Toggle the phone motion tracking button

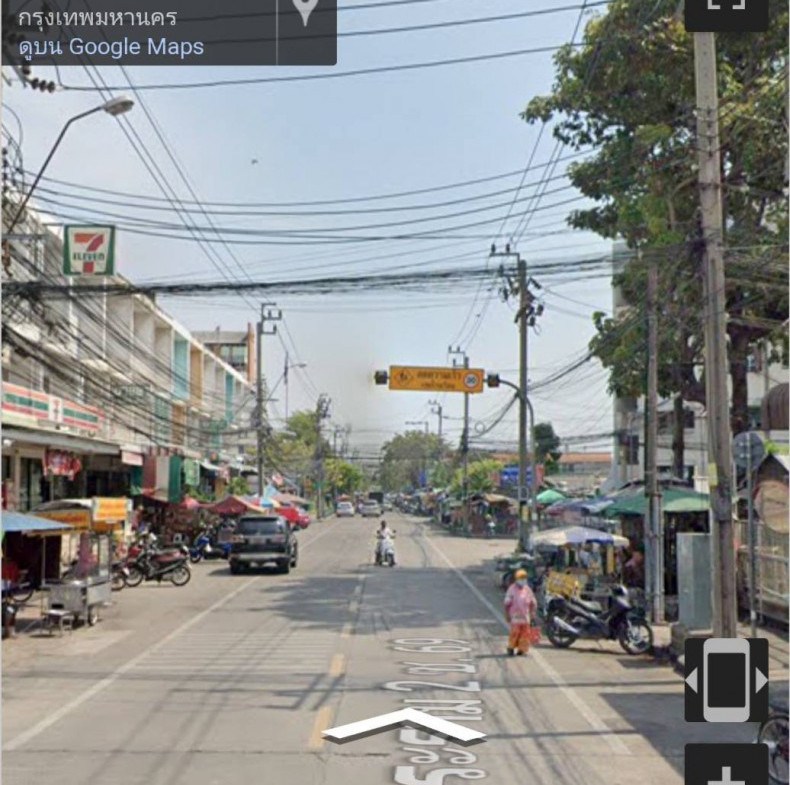726,680
